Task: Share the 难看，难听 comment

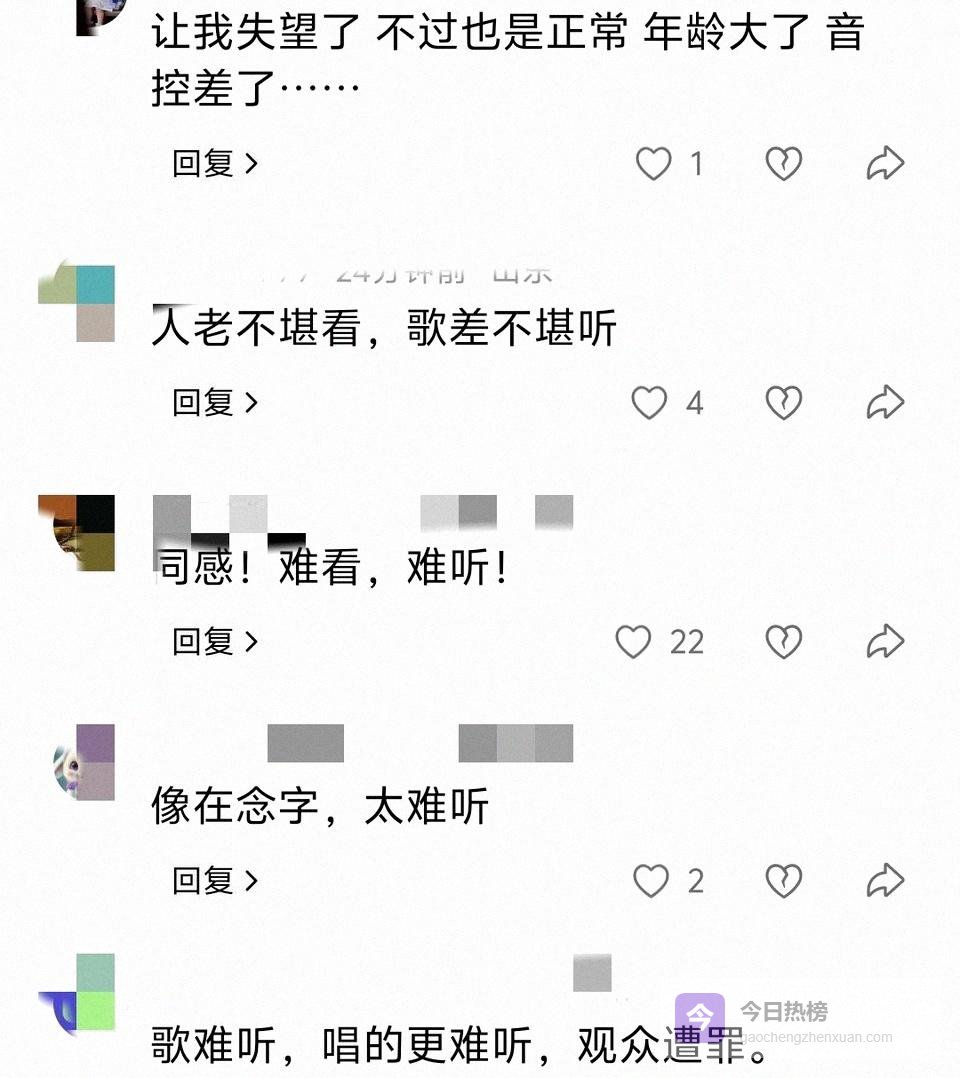Action: point(885,641)
